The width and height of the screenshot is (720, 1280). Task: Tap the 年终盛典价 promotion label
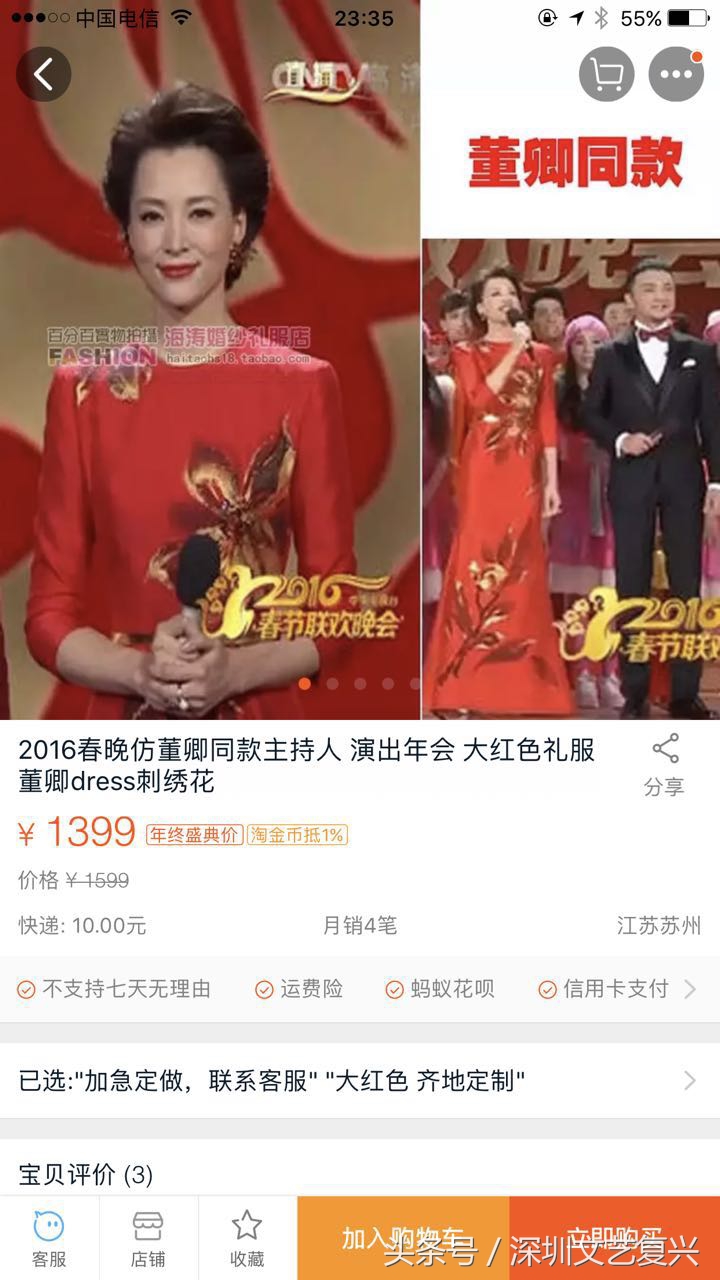tap(195, 833)
